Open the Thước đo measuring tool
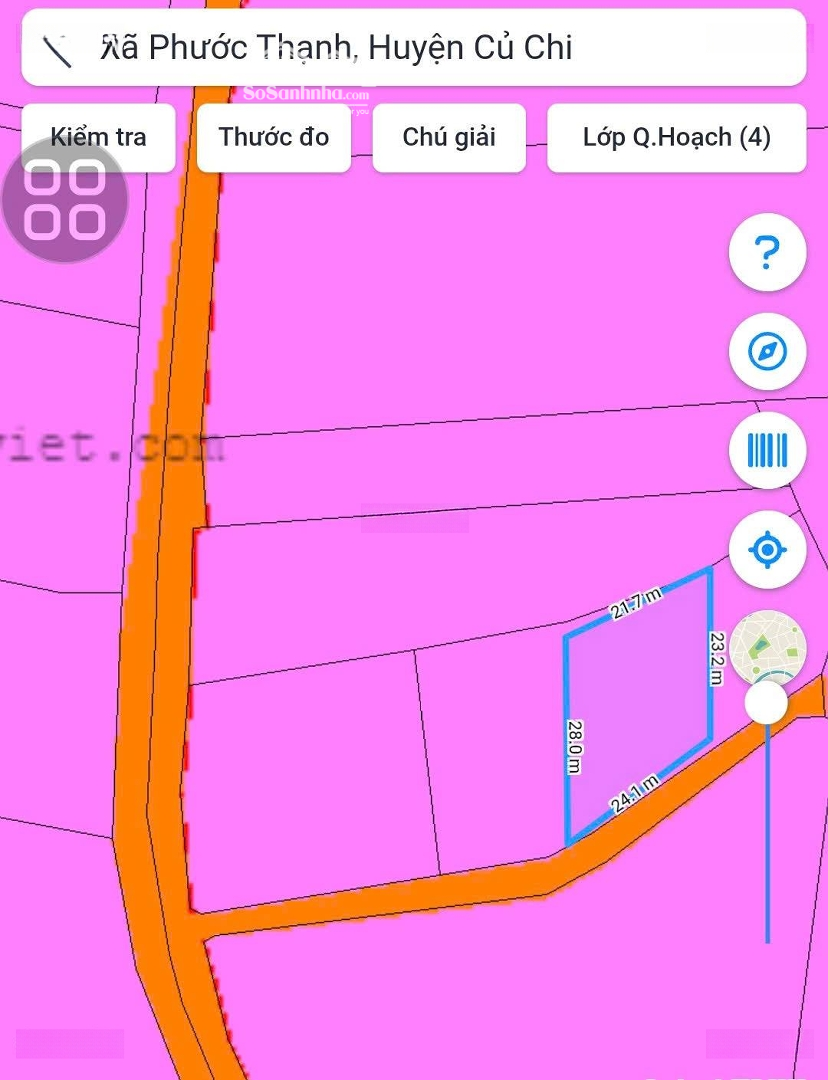The width and height of the screenshot is (828, 1080). pyautogui.click(x=273, y=137)
